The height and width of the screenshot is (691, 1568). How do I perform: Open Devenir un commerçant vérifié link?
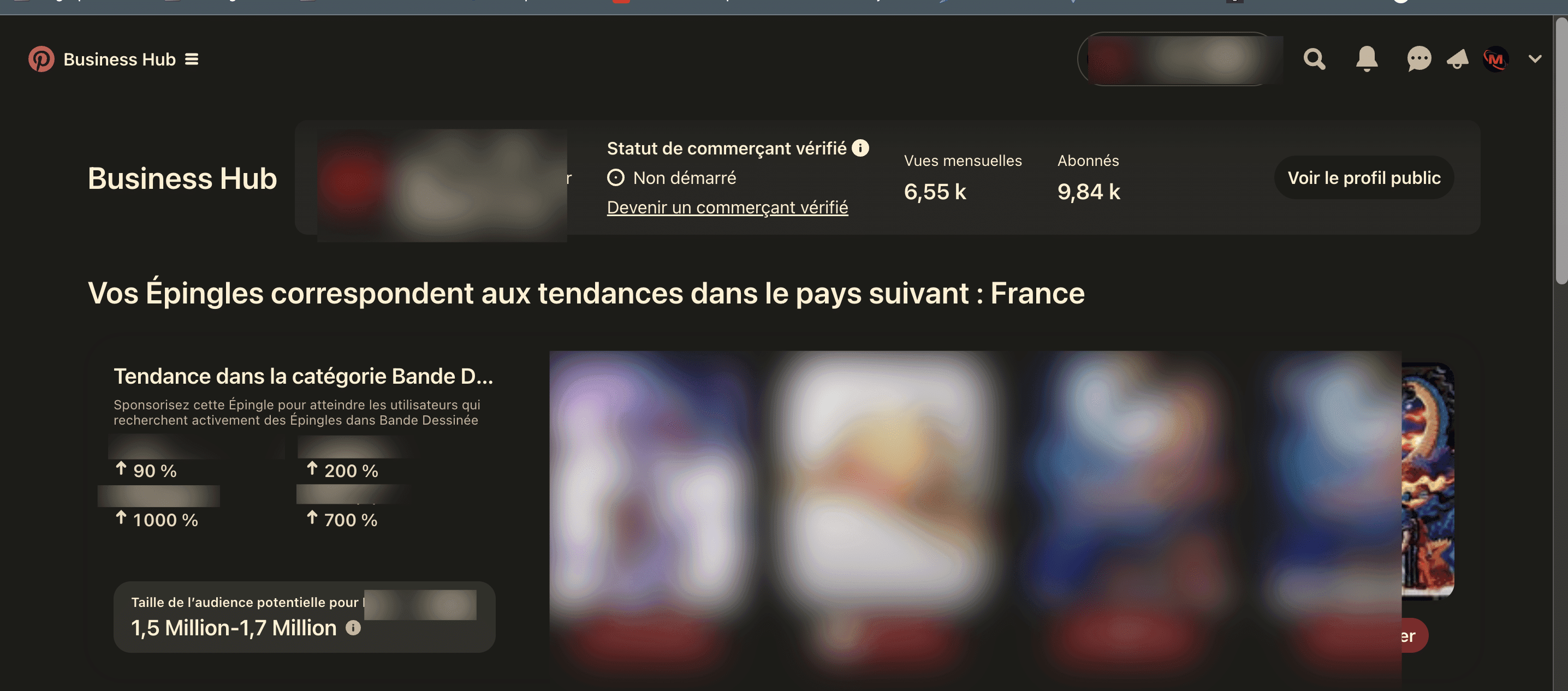click(727, 207)
